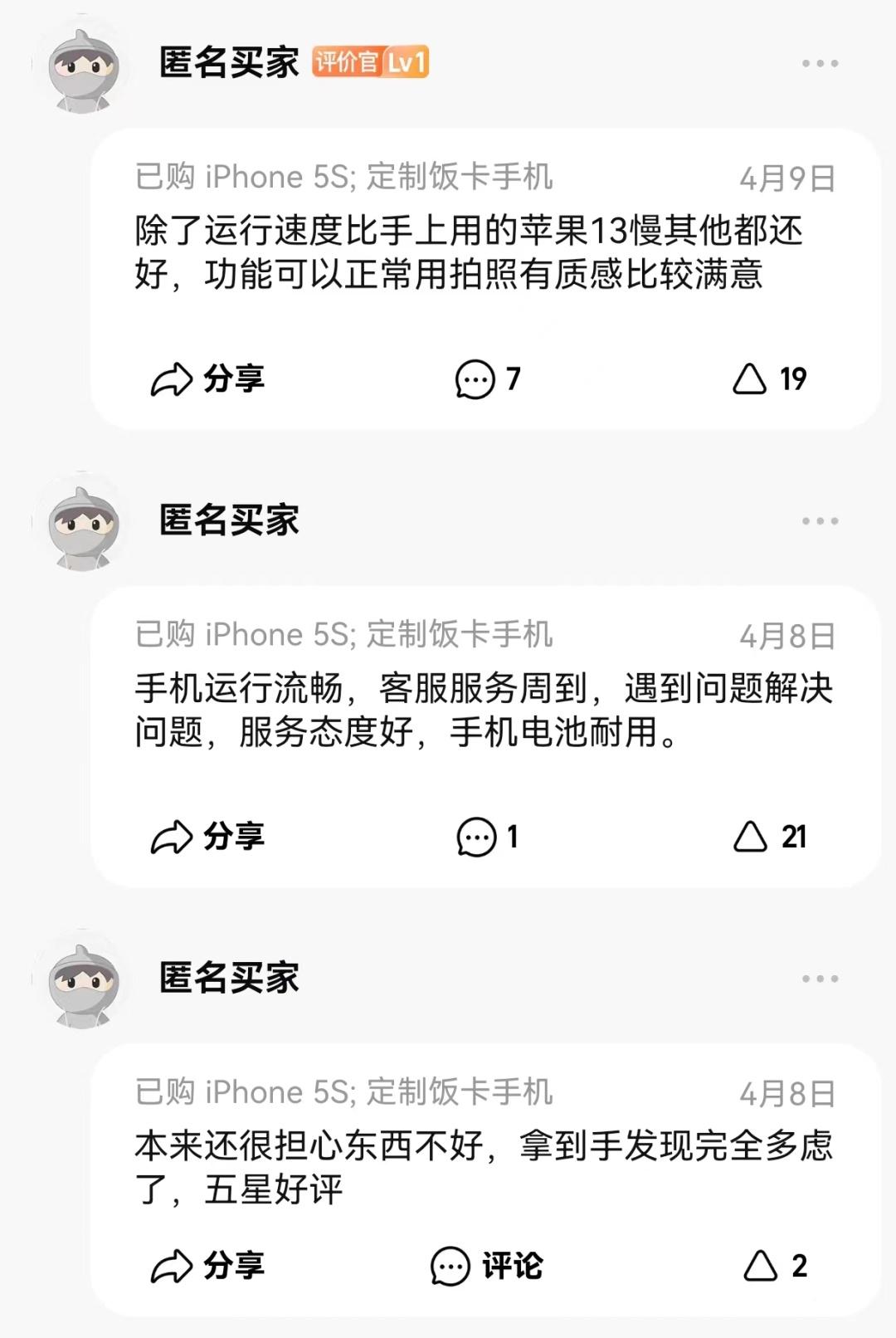This screenshot has width=896, height=1338.
Task: View the 1 comment on 手机运行流畅 review
Action: pos(488,837)
